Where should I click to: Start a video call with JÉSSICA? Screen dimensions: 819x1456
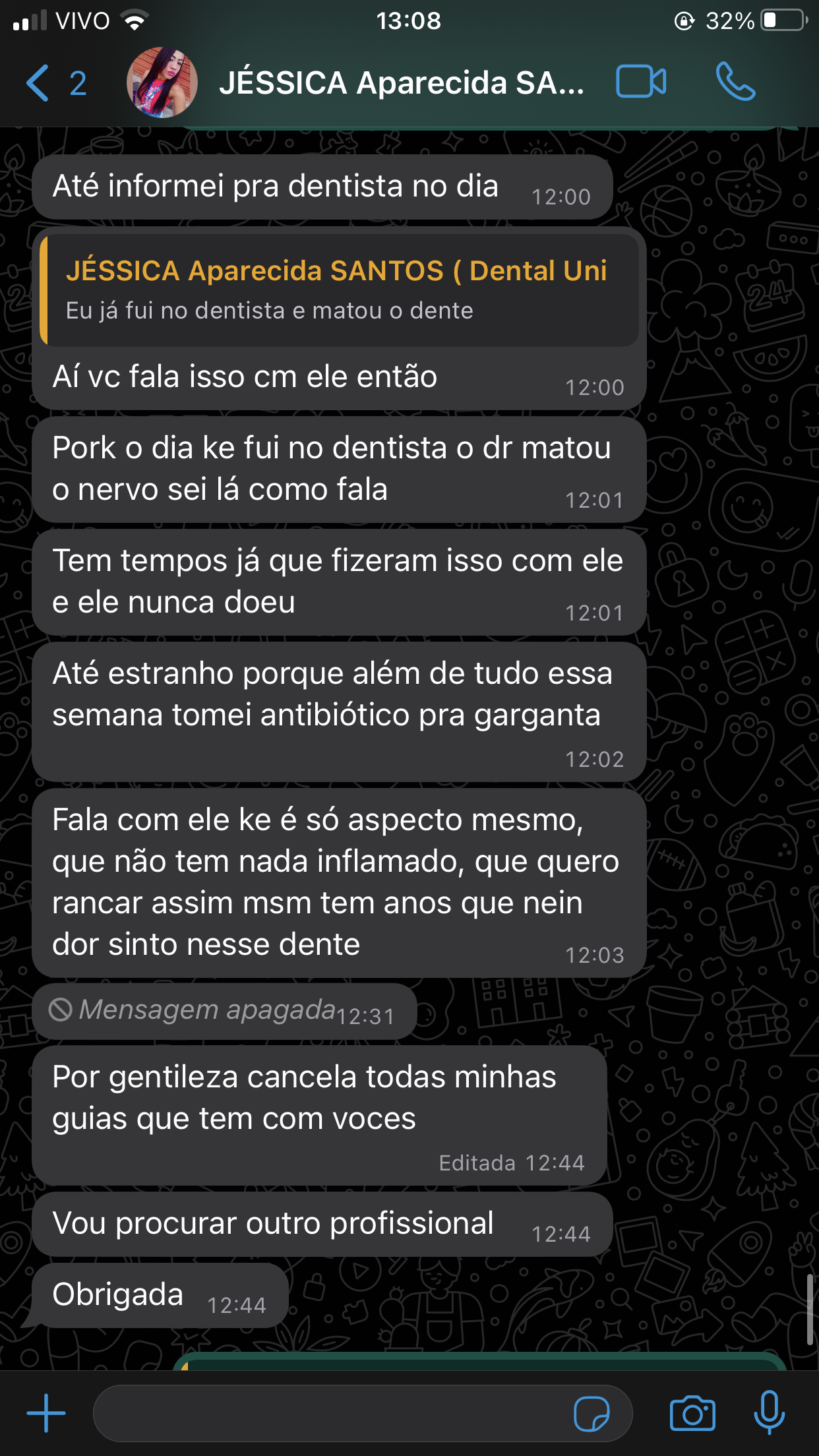(x=640, y=82)
